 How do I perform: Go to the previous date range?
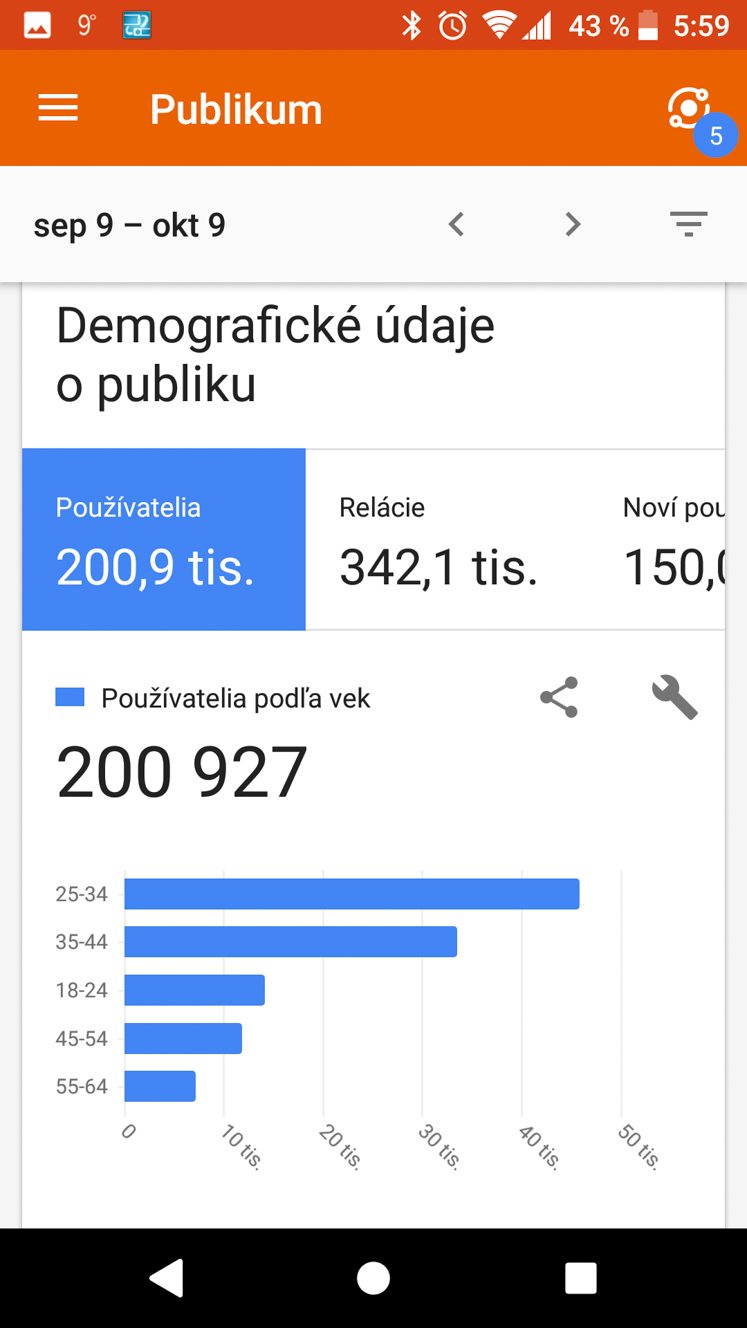click(x=456, y=225)
